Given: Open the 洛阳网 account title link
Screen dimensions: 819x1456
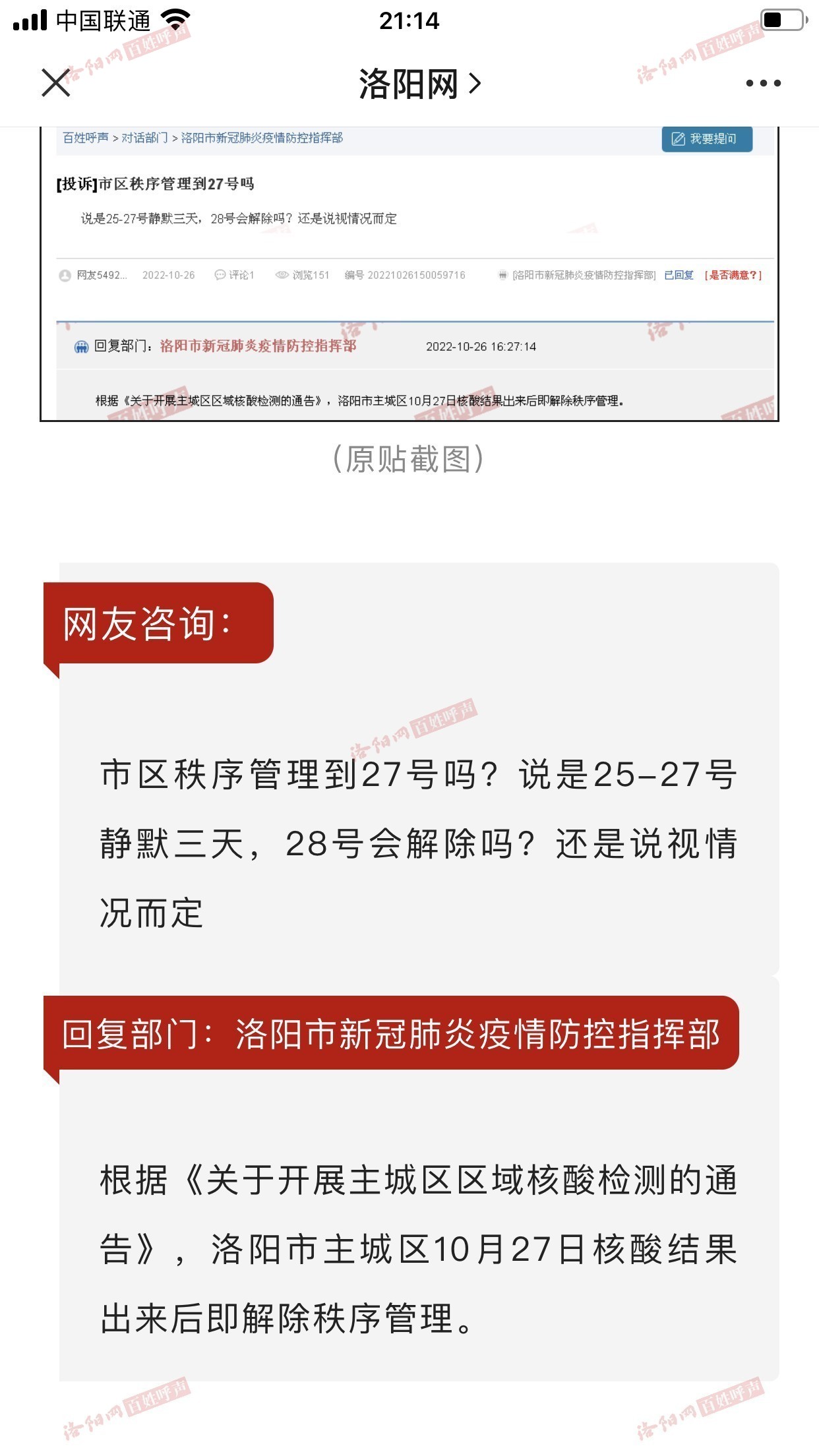Looking at the screenshot, I should 419,84.
